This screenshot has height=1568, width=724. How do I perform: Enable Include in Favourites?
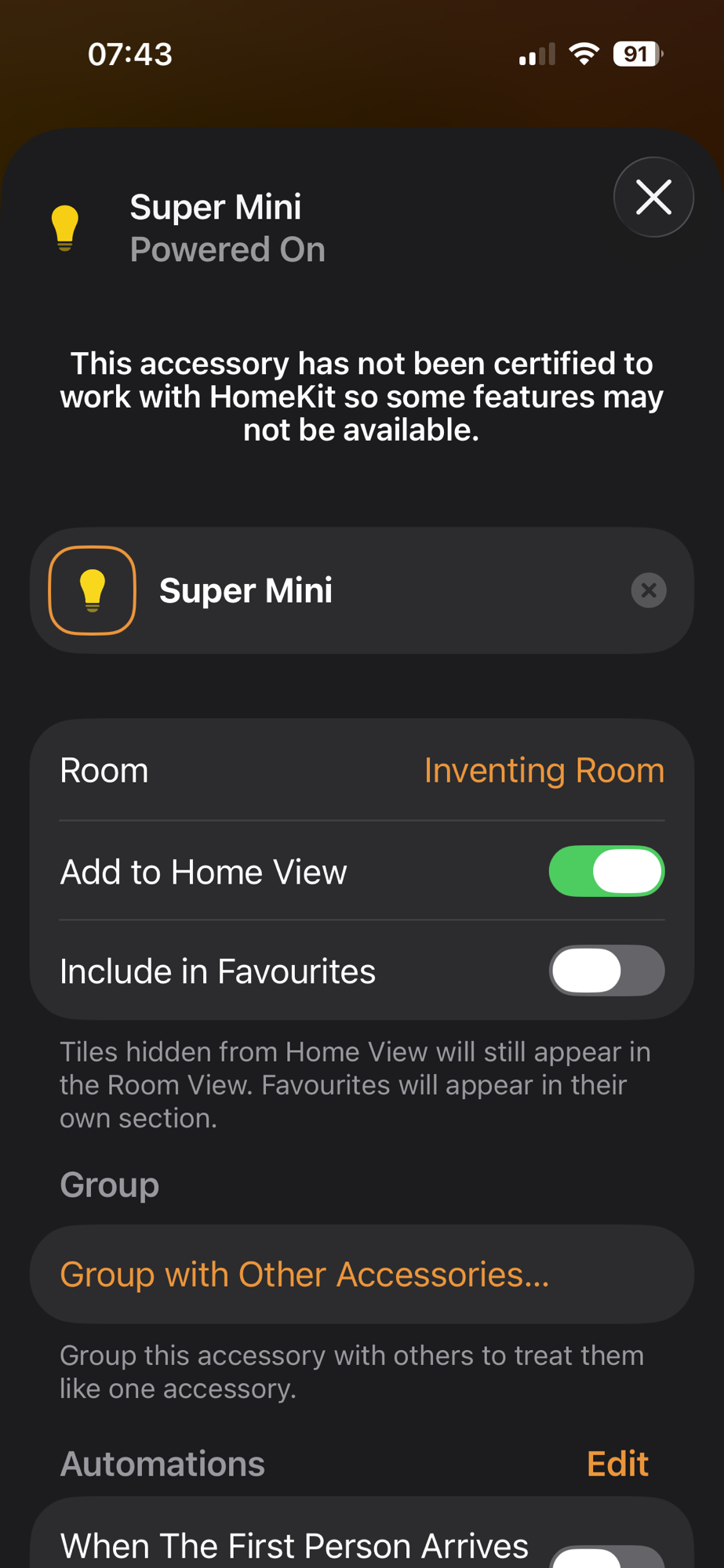pyautogui.click(x=606, y=971)
